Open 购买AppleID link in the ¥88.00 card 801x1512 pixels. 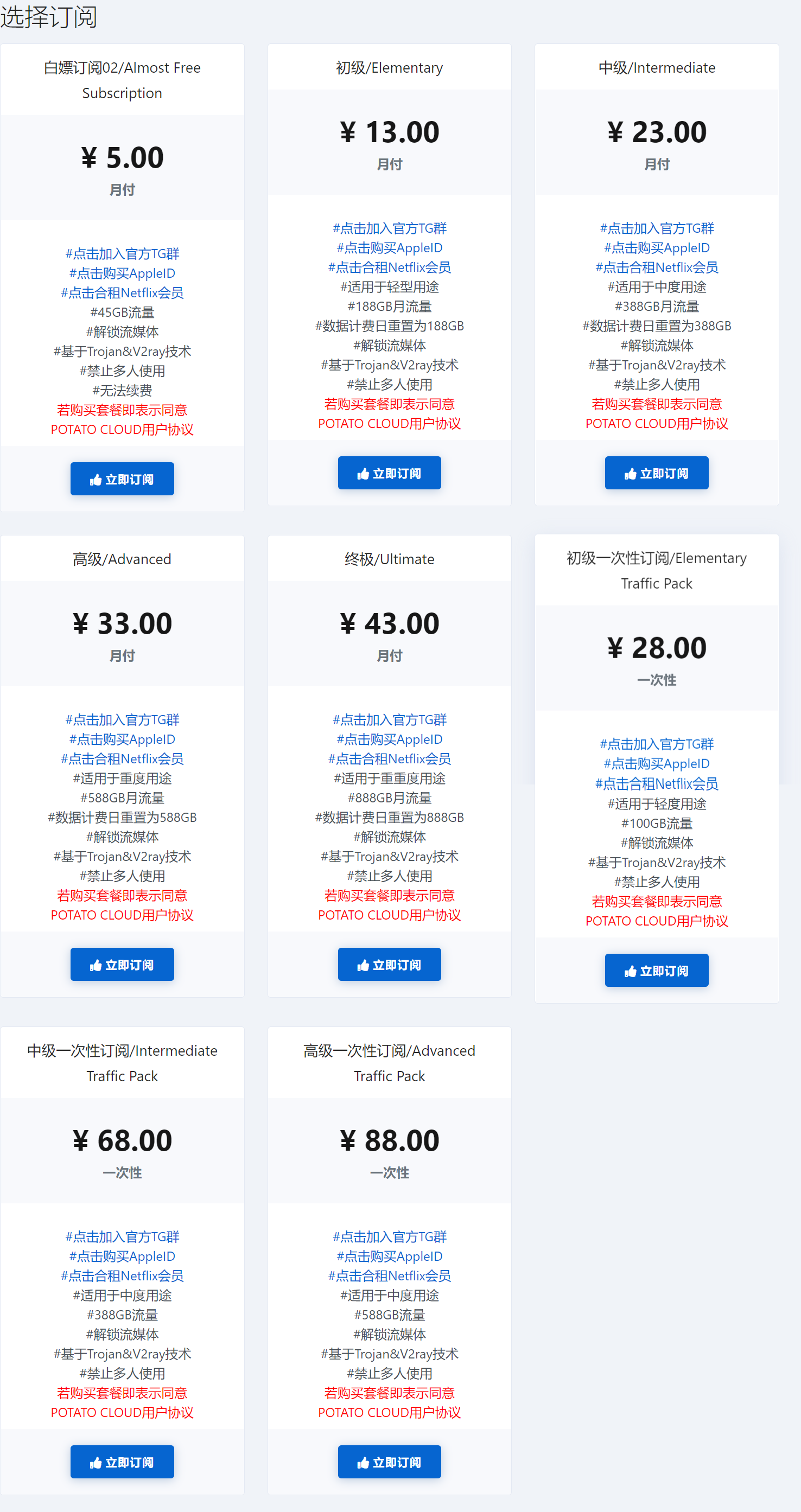tap(389, 1256)
